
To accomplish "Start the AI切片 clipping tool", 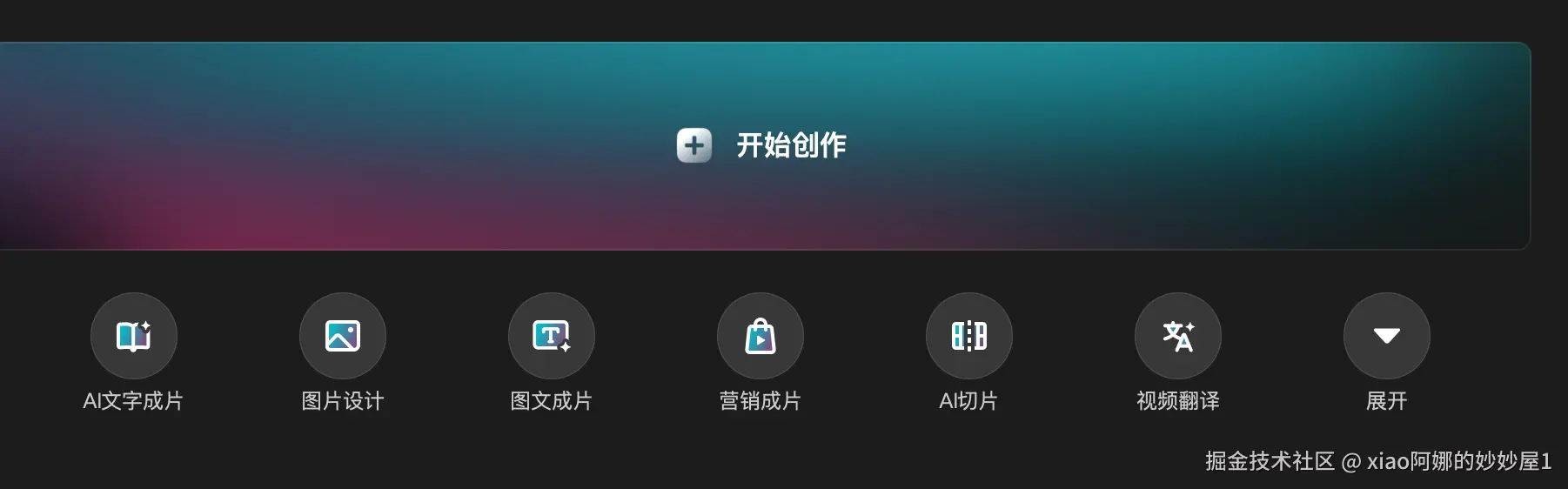I will tap(969, 337).
